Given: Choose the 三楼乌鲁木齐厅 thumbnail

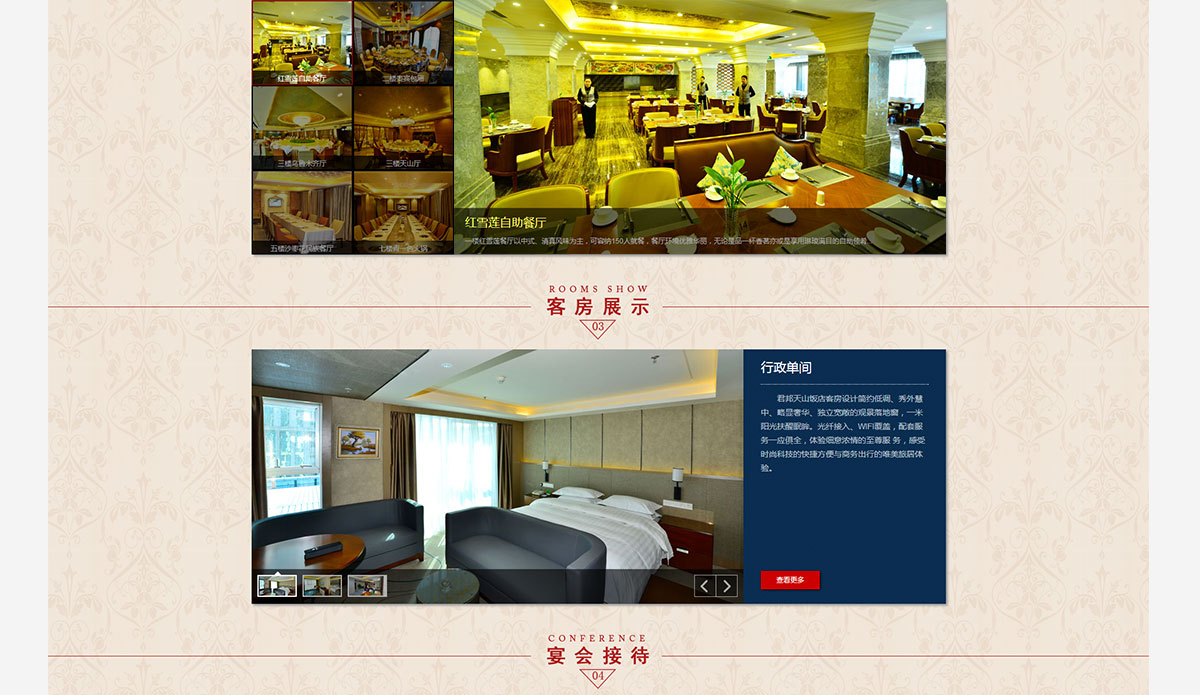Looking at the screenshot, I should pyautogui.click(x=302, y=127).
